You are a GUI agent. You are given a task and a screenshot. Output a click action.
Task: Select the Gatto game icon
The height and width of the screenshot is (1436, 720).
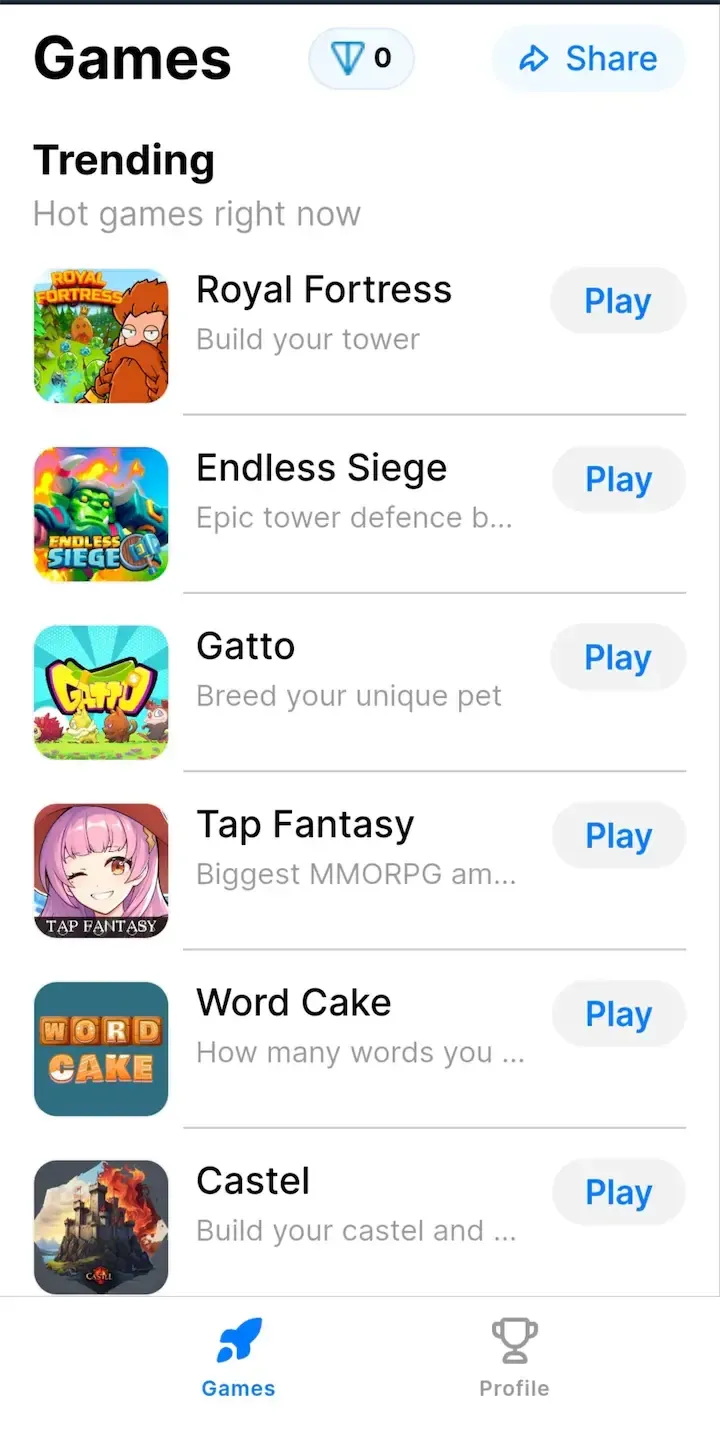click(100, 691)
